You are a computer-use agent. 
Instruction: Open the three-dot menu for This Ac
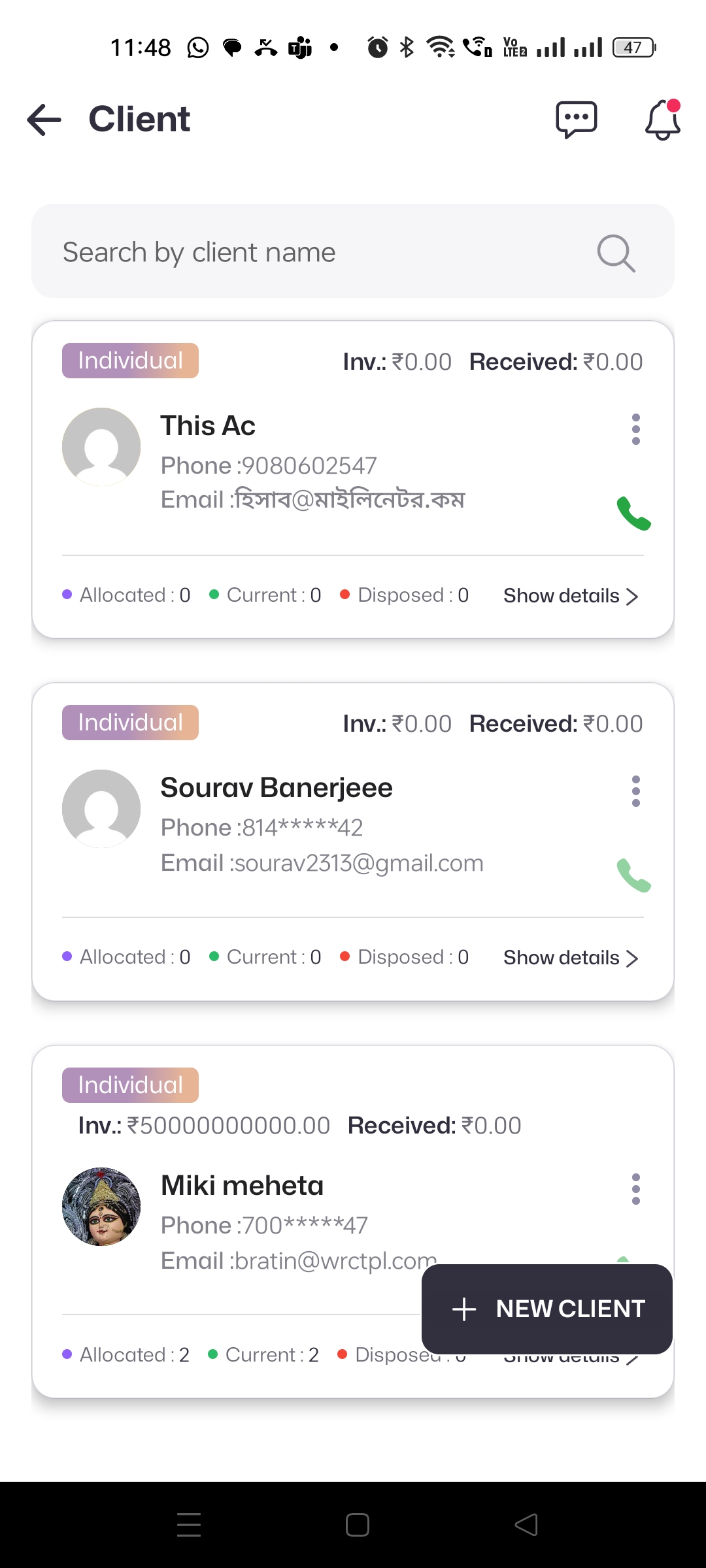click(x=635, y=429)
